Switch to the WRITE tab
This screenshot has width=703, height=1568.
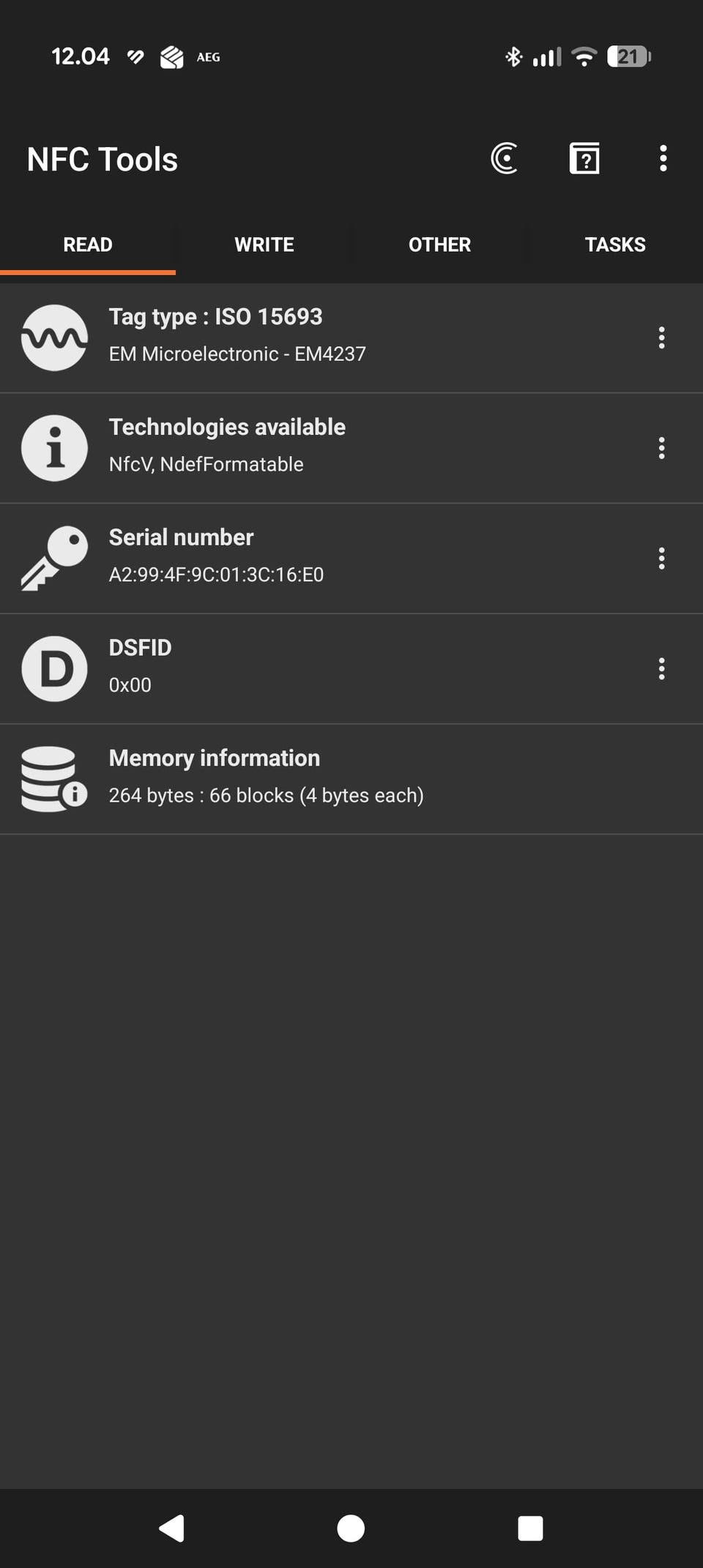click(264, 244)
